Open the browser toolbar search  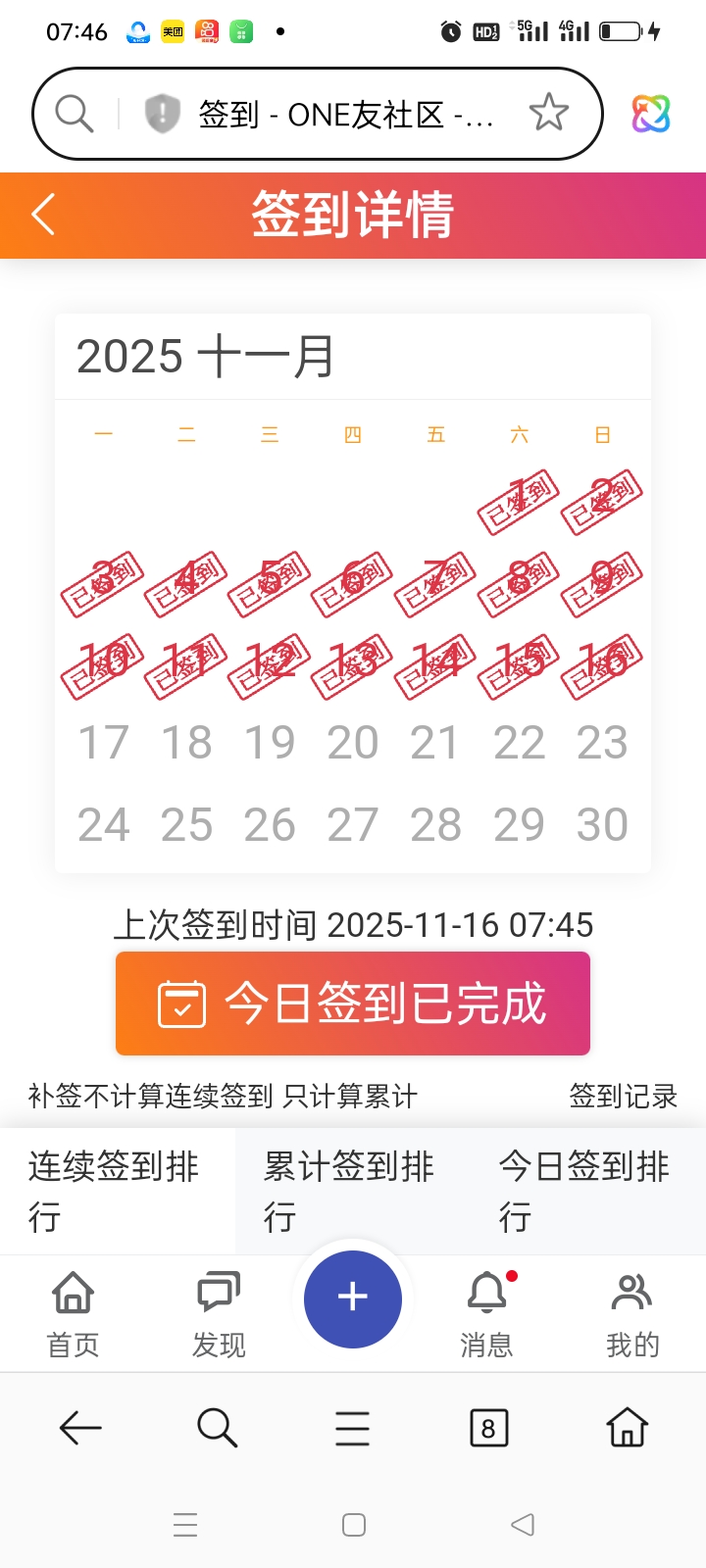(x=217, y=1429)
